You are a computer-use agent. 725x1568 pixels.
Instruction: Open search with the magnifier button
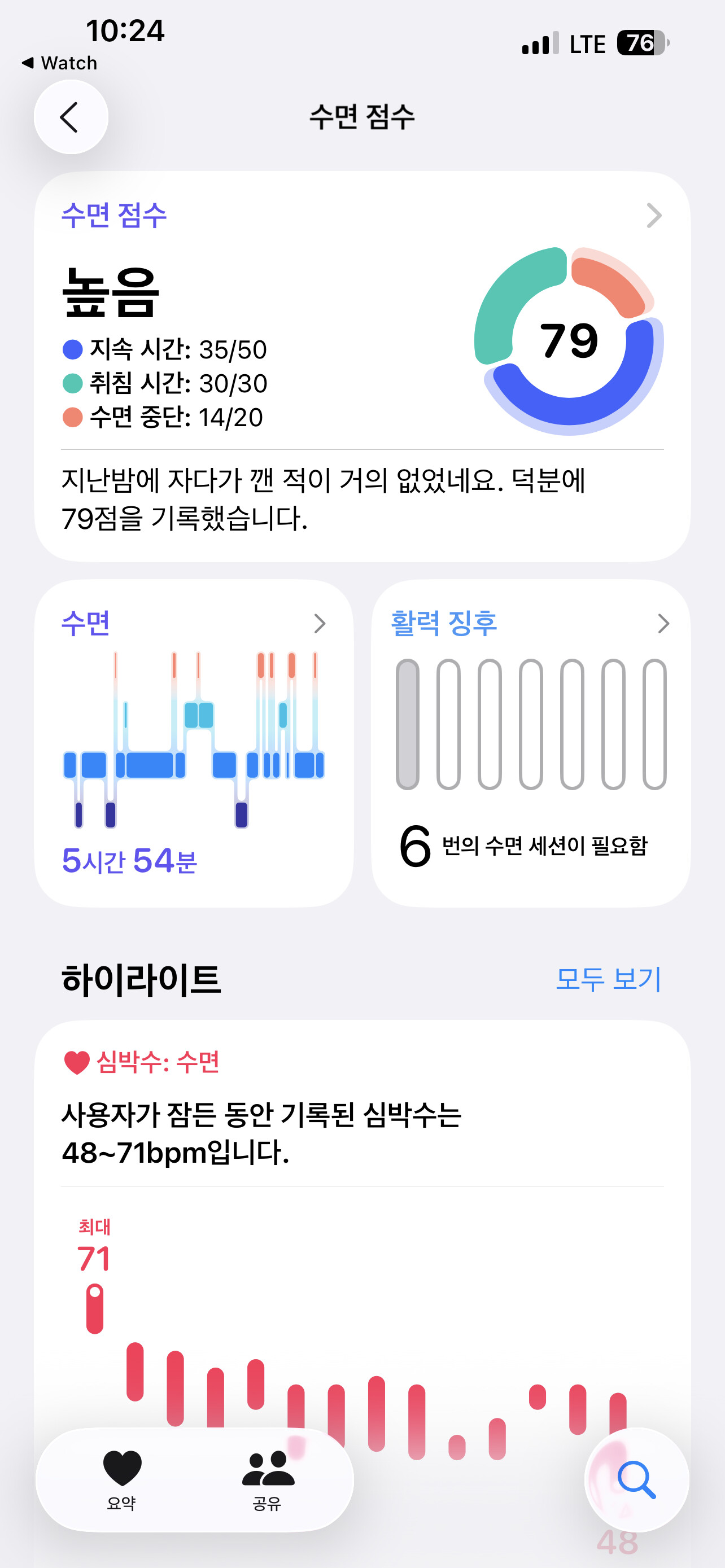click(x=637, y=1480)
